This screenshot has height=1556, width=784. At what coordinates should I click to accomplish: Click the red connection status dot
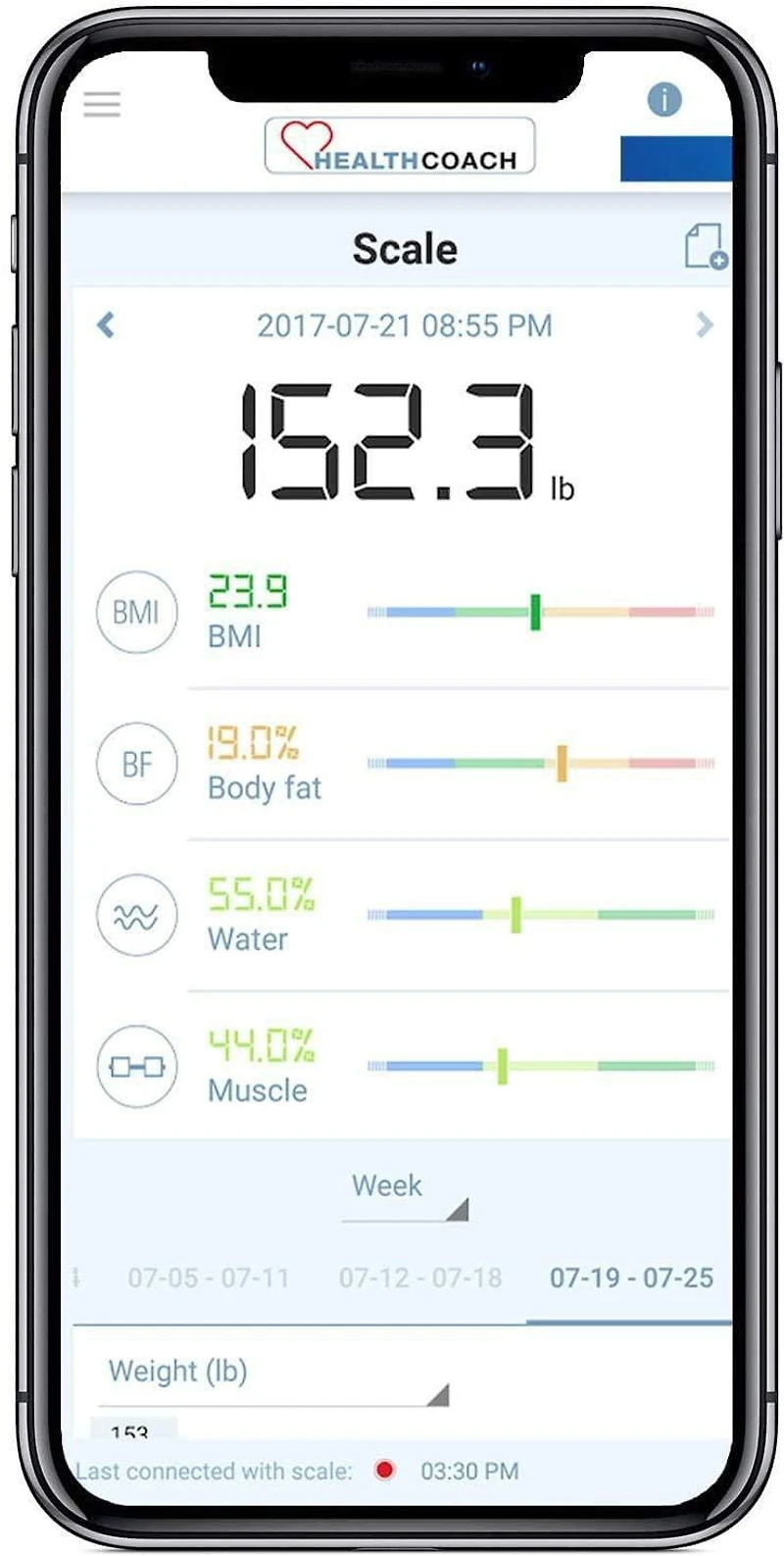coord(385,1471)
